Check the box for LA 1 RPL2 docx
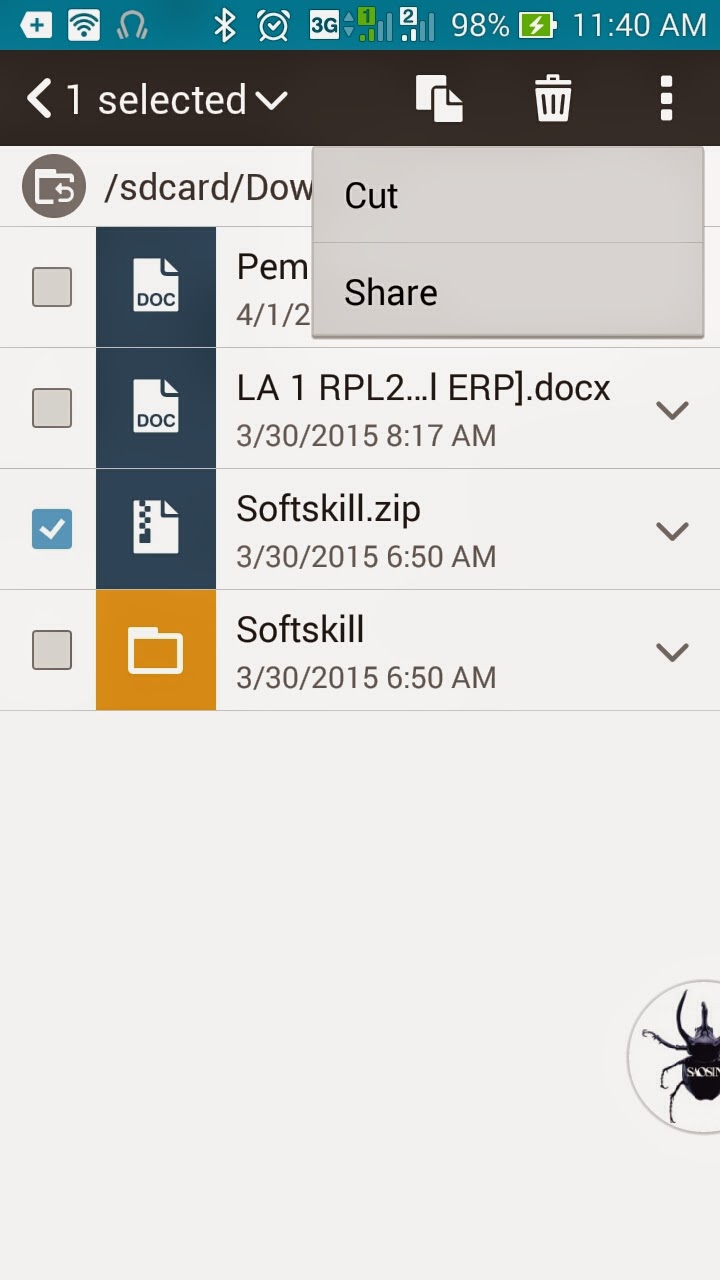720x1280 pixels. (x=52, y=408)
